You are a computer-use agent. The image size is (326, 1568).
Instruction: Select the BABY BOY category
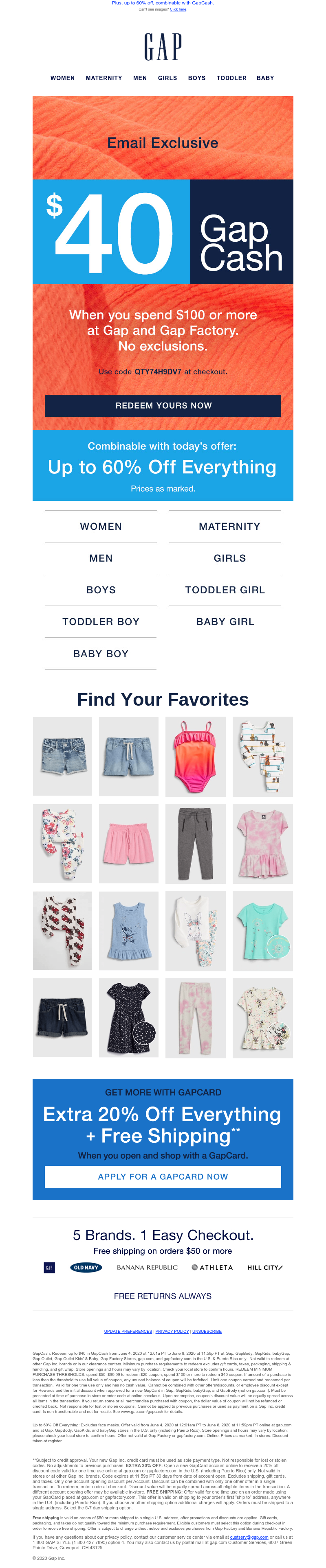[101, 654]
